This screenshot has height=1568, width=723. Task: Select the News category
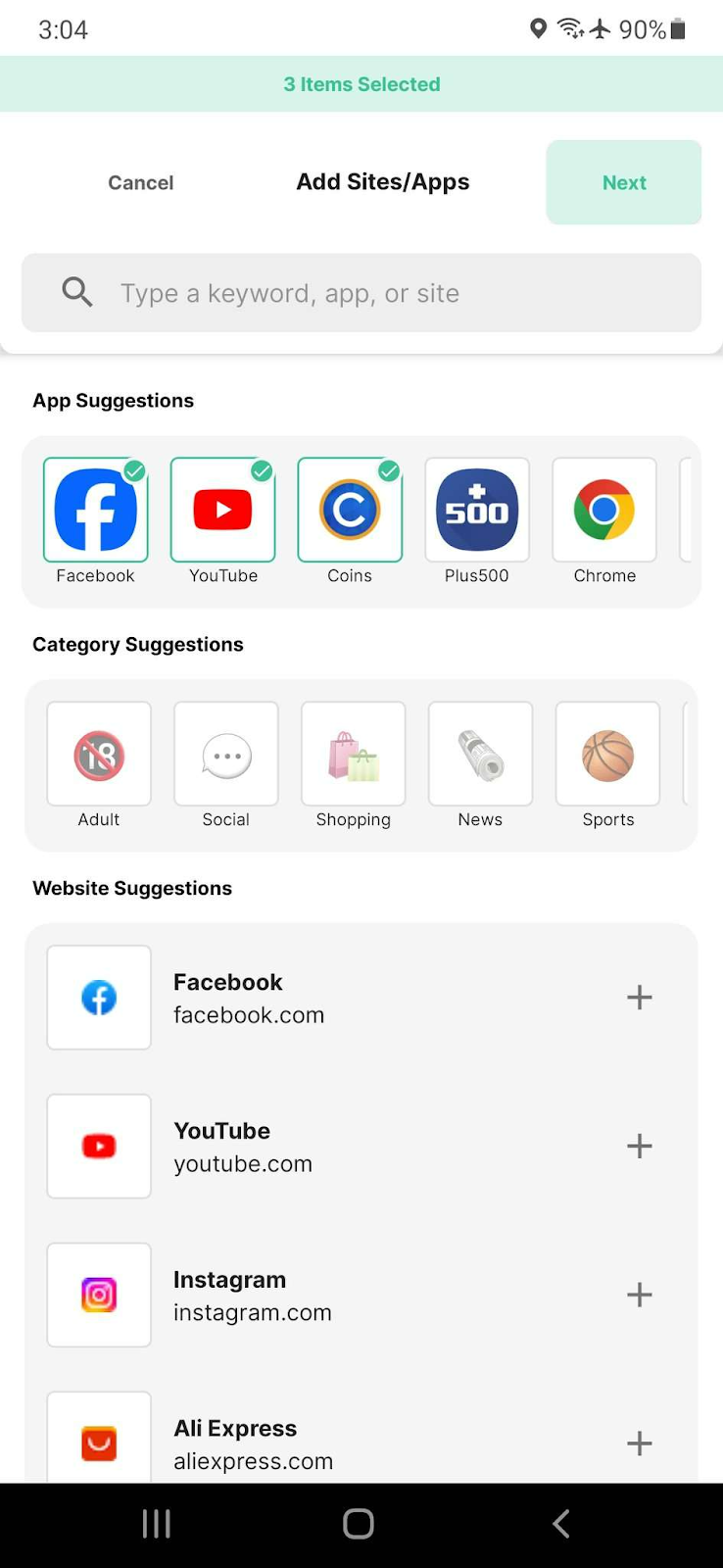(x=480, y=754)
